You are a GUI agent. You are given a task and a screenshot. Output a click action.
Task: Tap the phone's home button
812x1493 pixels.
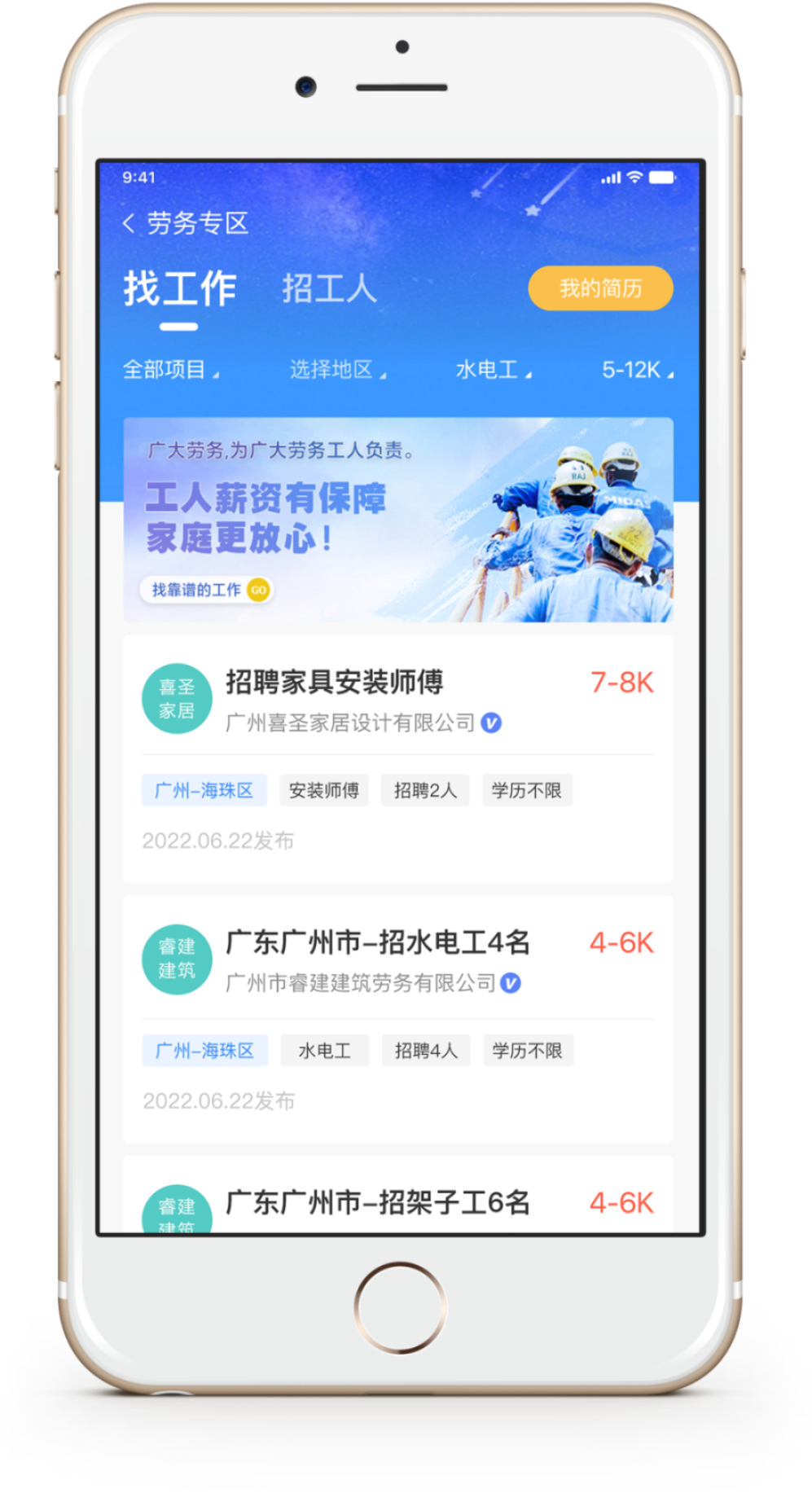coord(400,1307)
